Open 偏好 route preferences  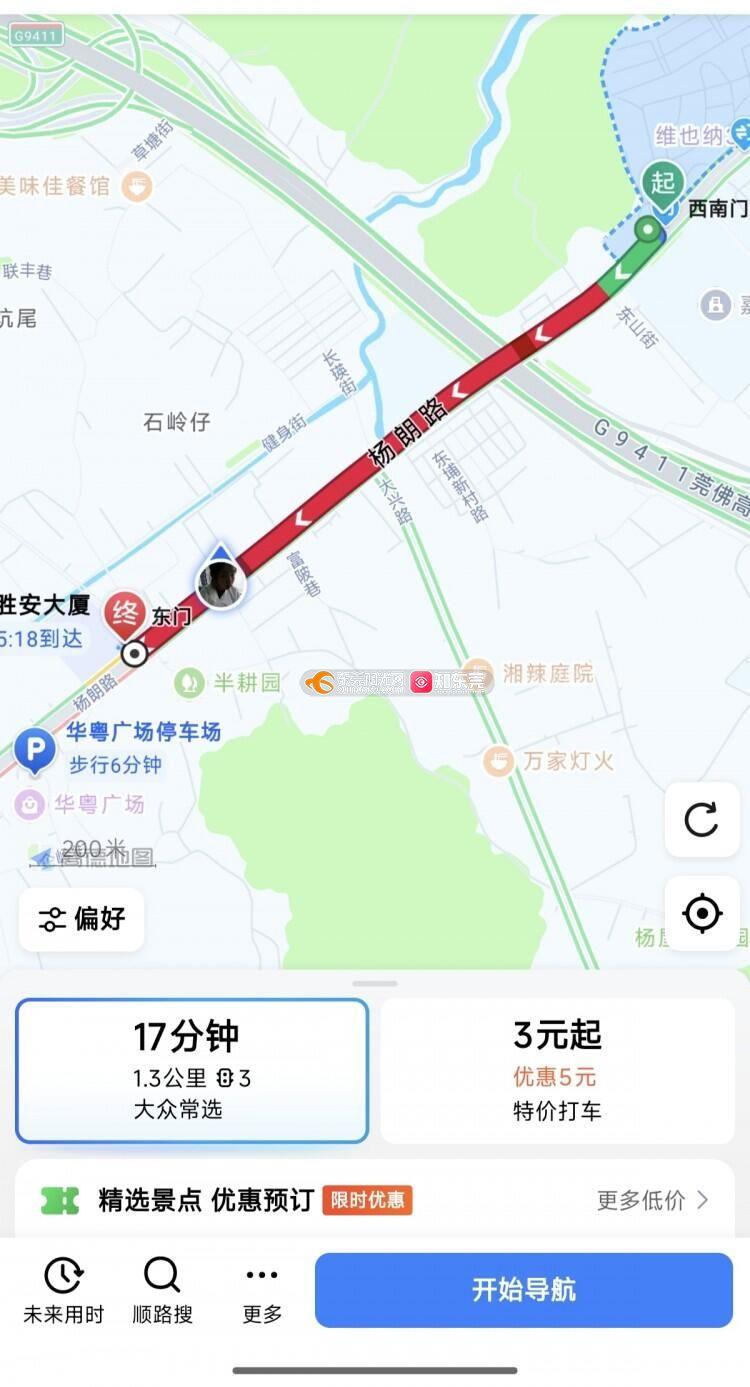click(x=82, y=919)
